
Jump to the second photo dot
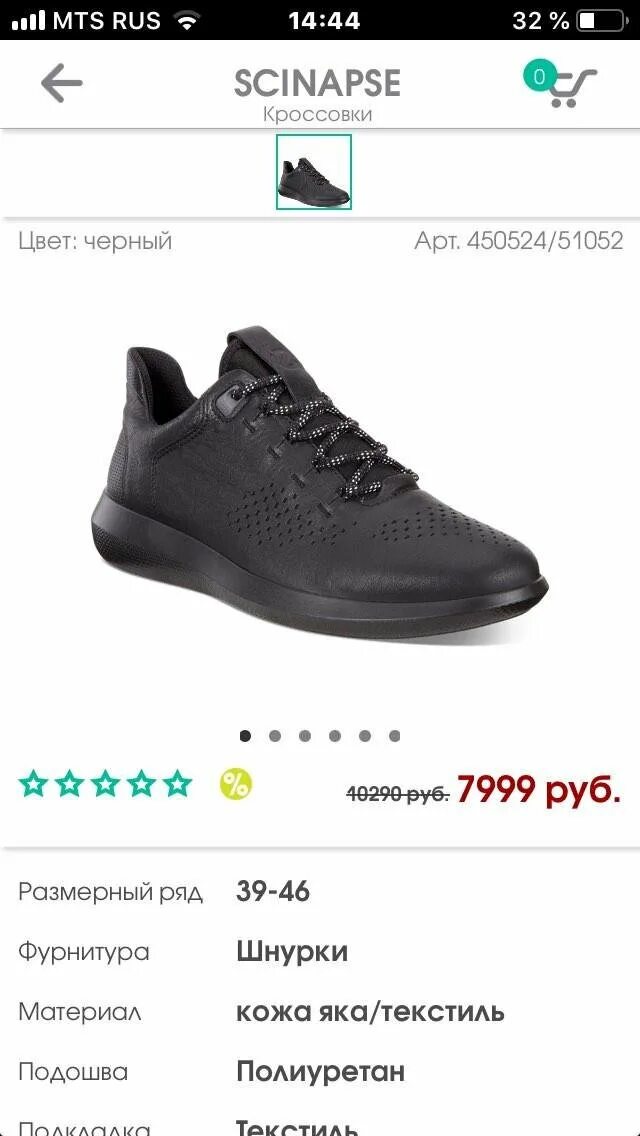point(275,736)
